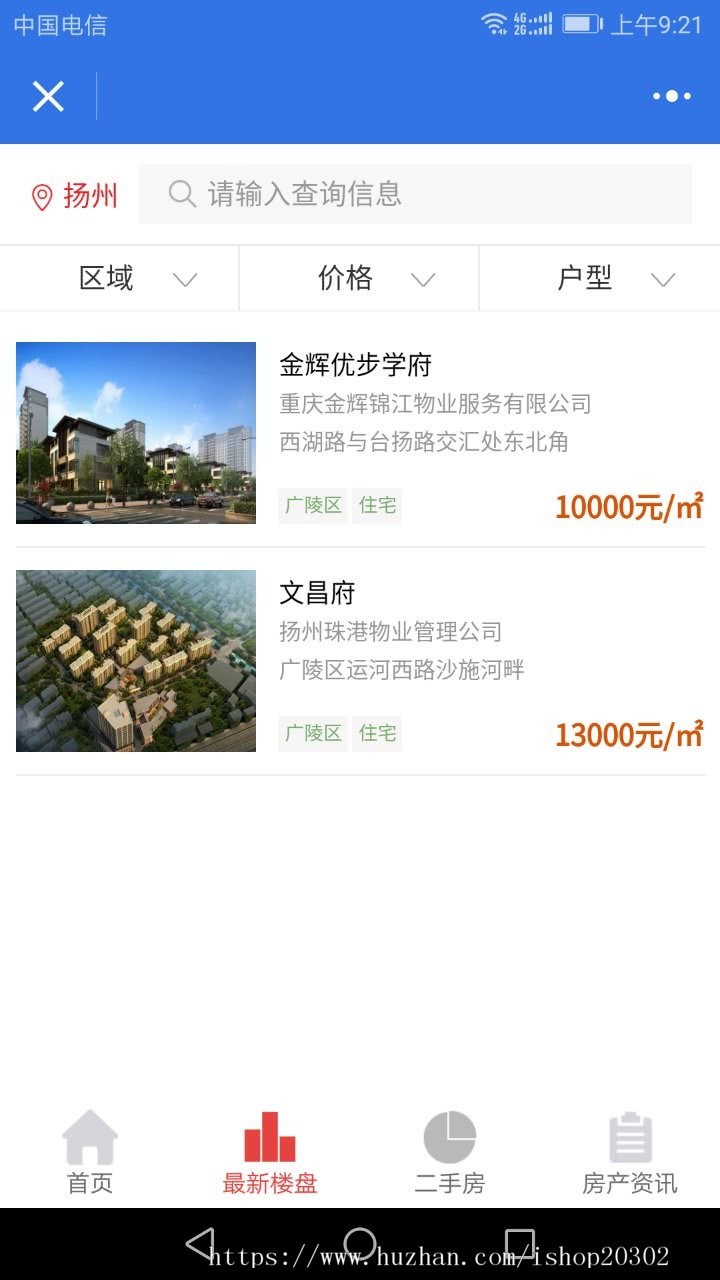Screen dimensions: 720x1280
Task: Select the bar chart icon for 最新楼盘
Action: coord(268,1132)
